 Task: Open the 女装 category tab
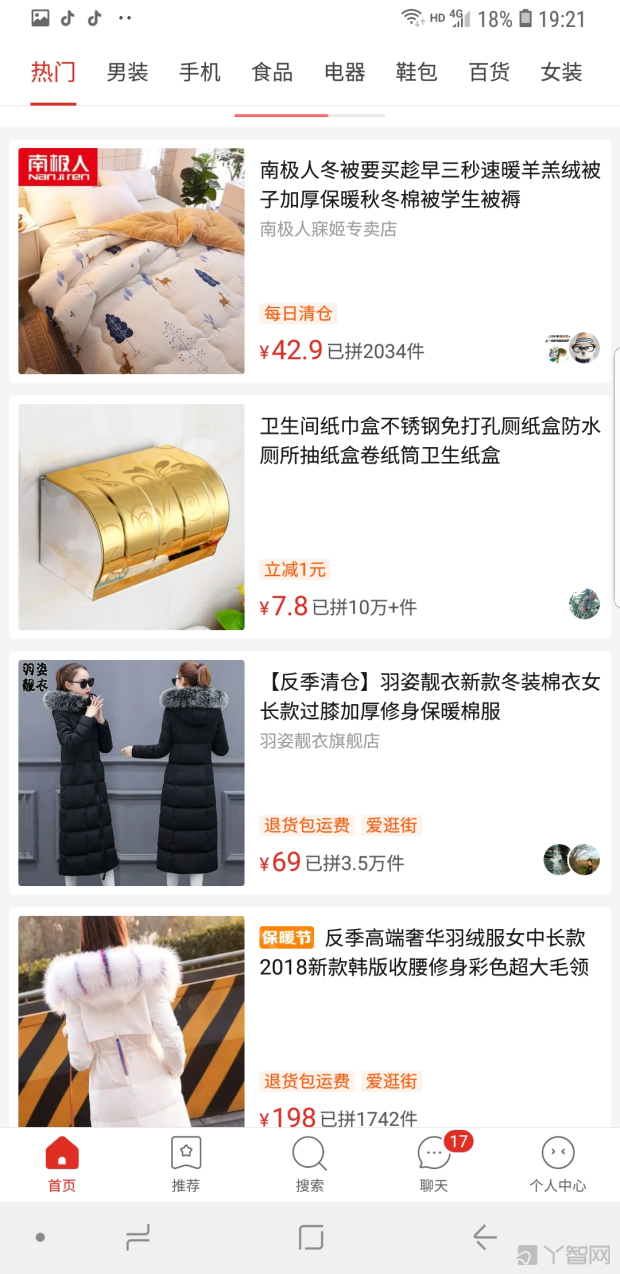(561, 72)
